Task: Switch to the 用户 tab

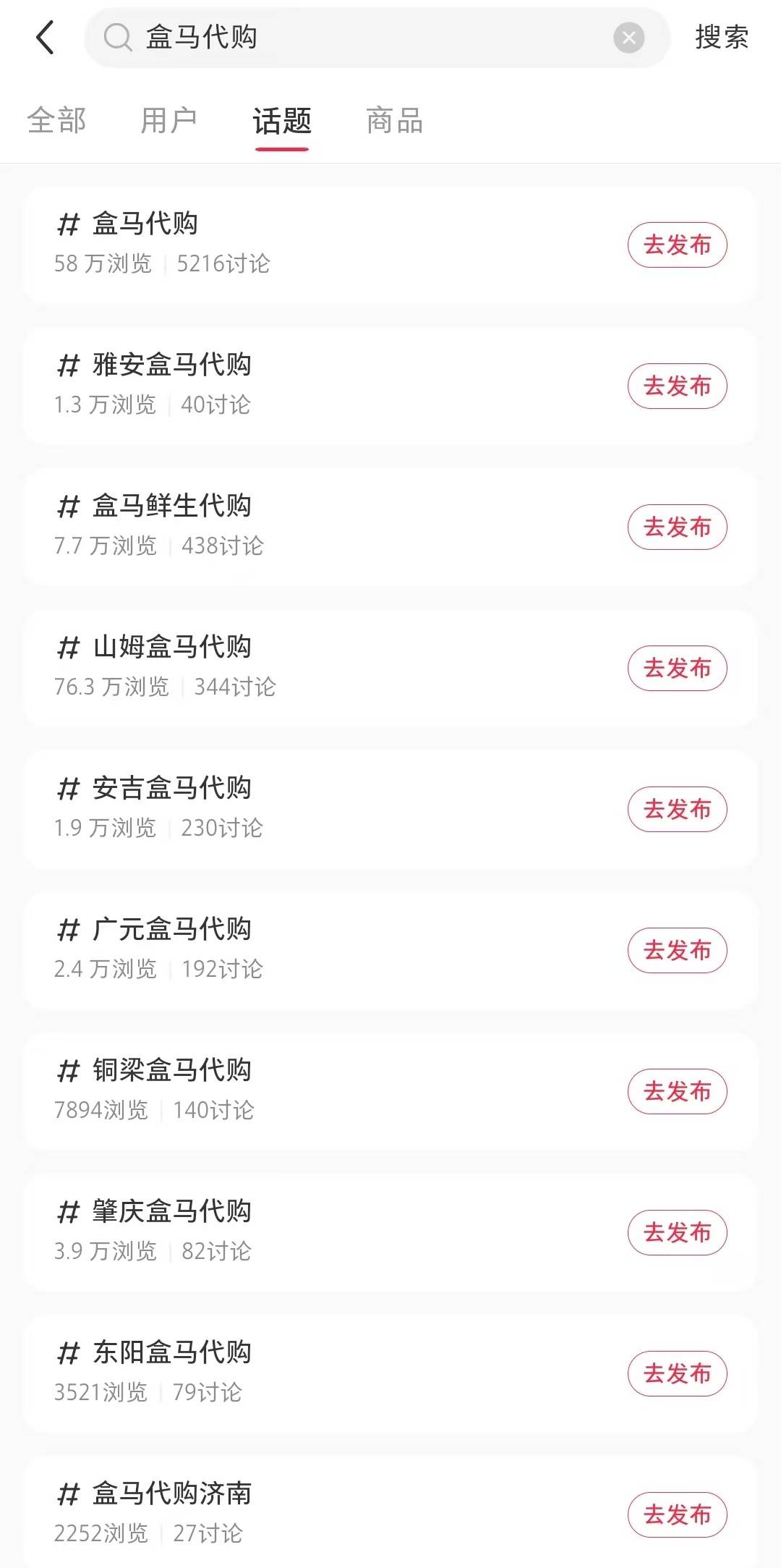Action: pos(168,121)
